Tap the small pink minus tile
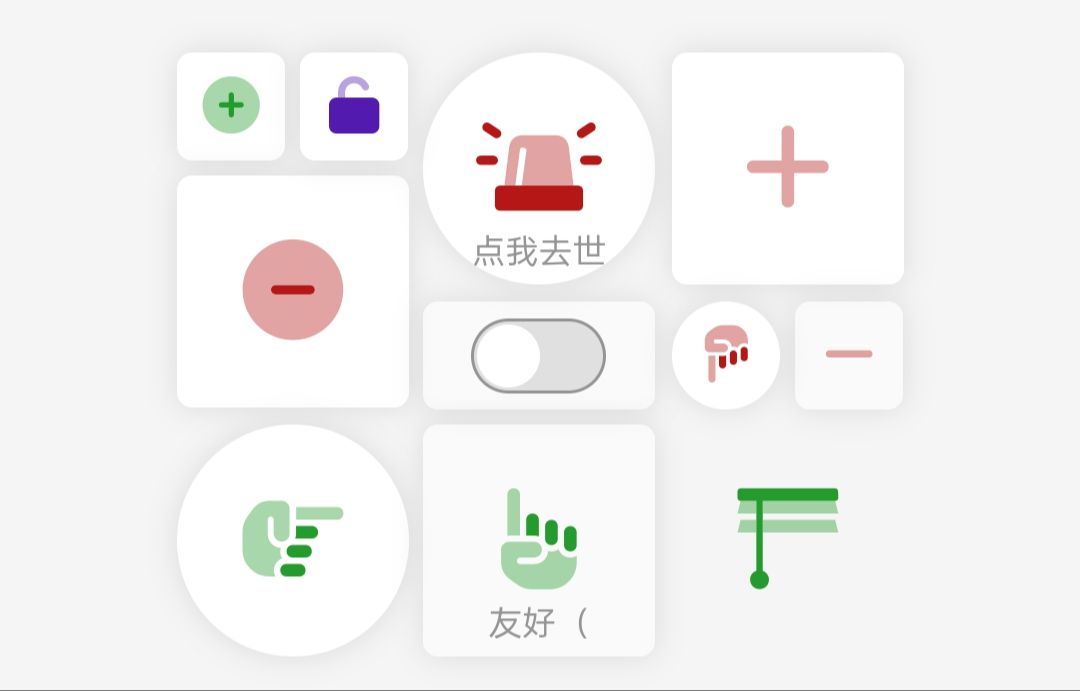This screenshot has height=691, width=1080. tap(849, 355)
